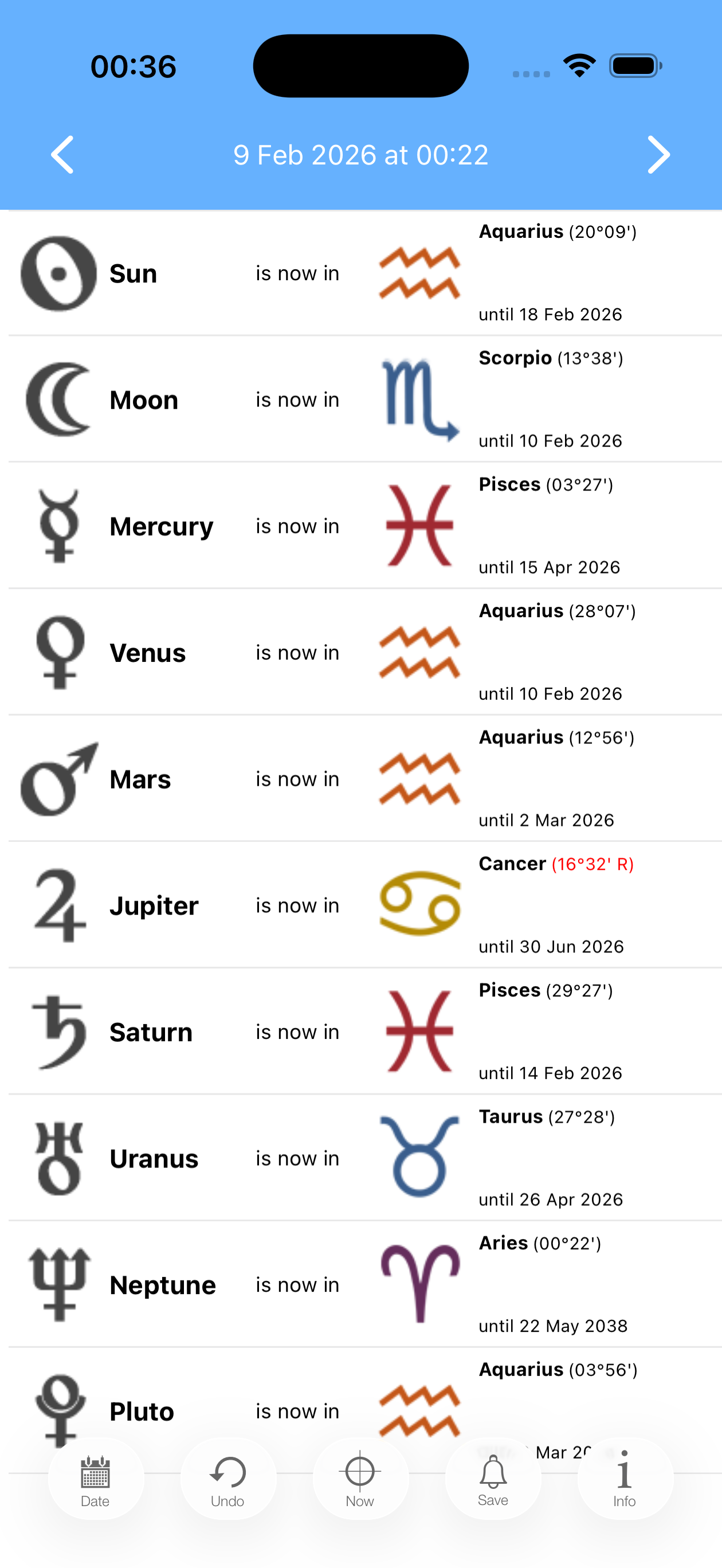Advance to the next date with right arrow
The width and height of the screenshot is (722, 1568).
pos(659,155)
